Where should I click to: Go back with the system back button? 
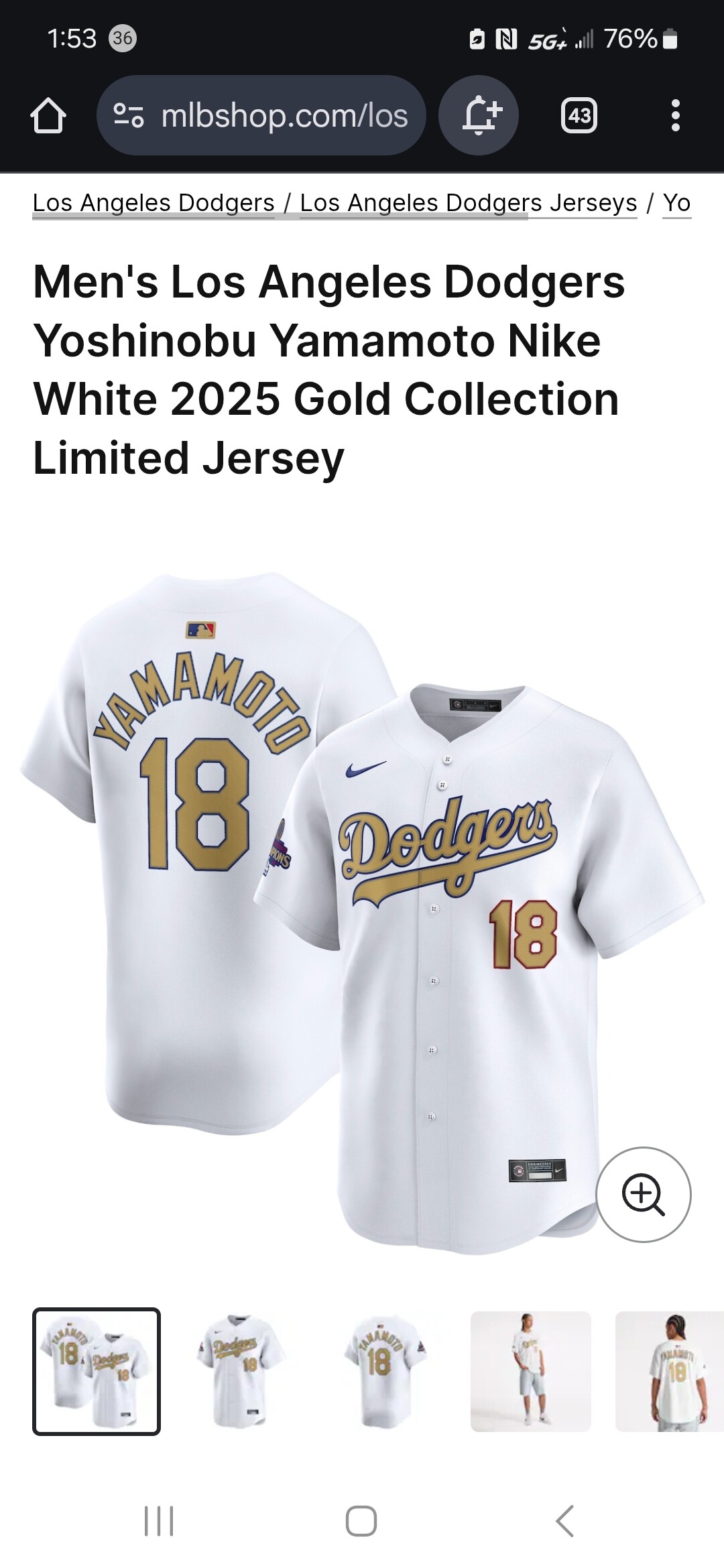click(x=564, y=1521)
